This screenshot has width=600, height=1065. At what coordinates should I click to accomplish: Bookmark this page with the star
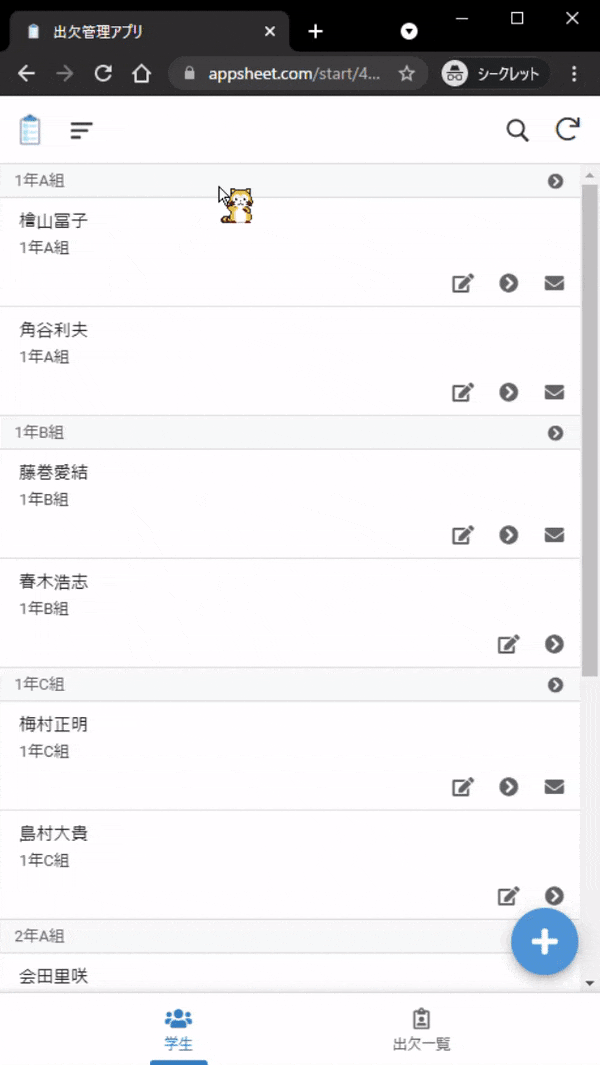tap(406, 73)
